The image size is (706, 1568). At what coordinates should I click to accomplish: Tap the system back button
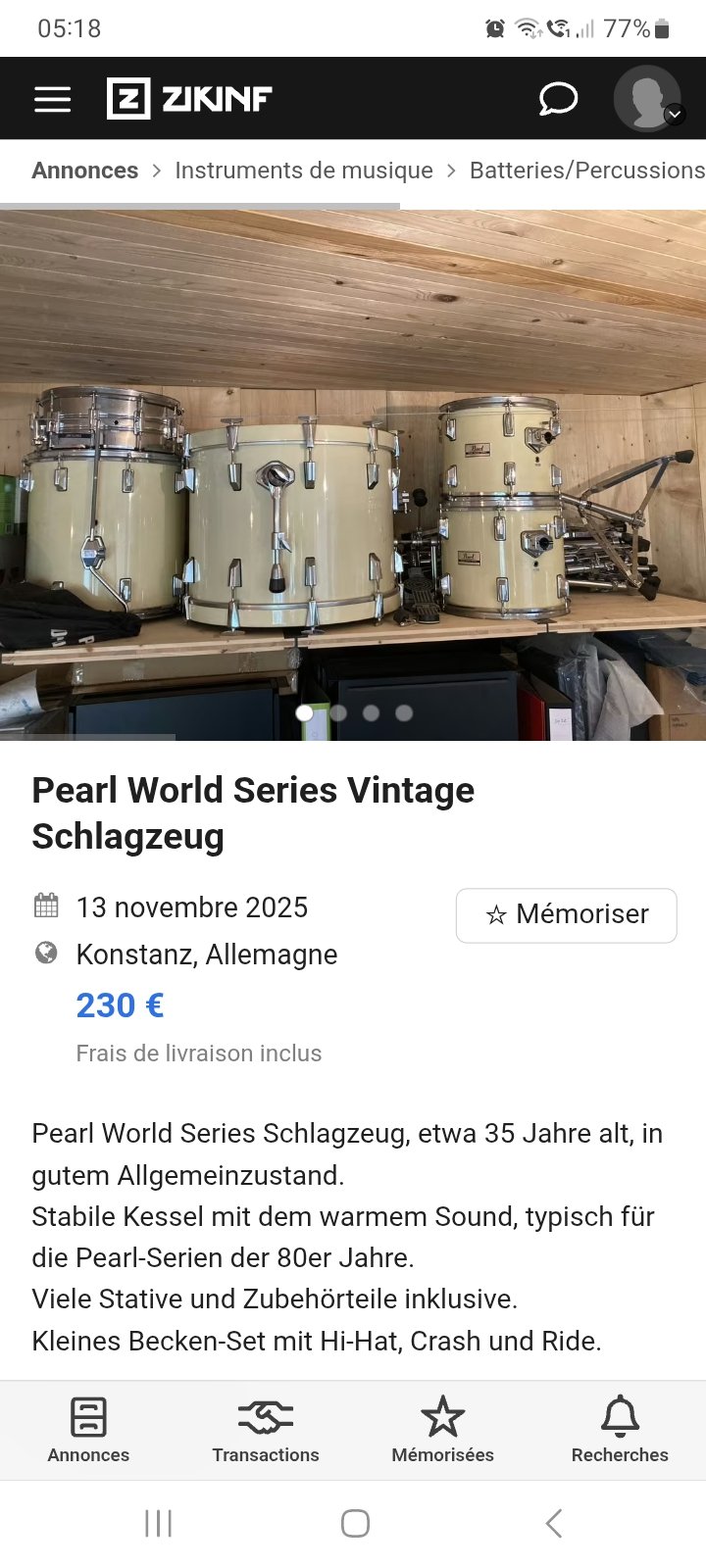point(554,1523)
